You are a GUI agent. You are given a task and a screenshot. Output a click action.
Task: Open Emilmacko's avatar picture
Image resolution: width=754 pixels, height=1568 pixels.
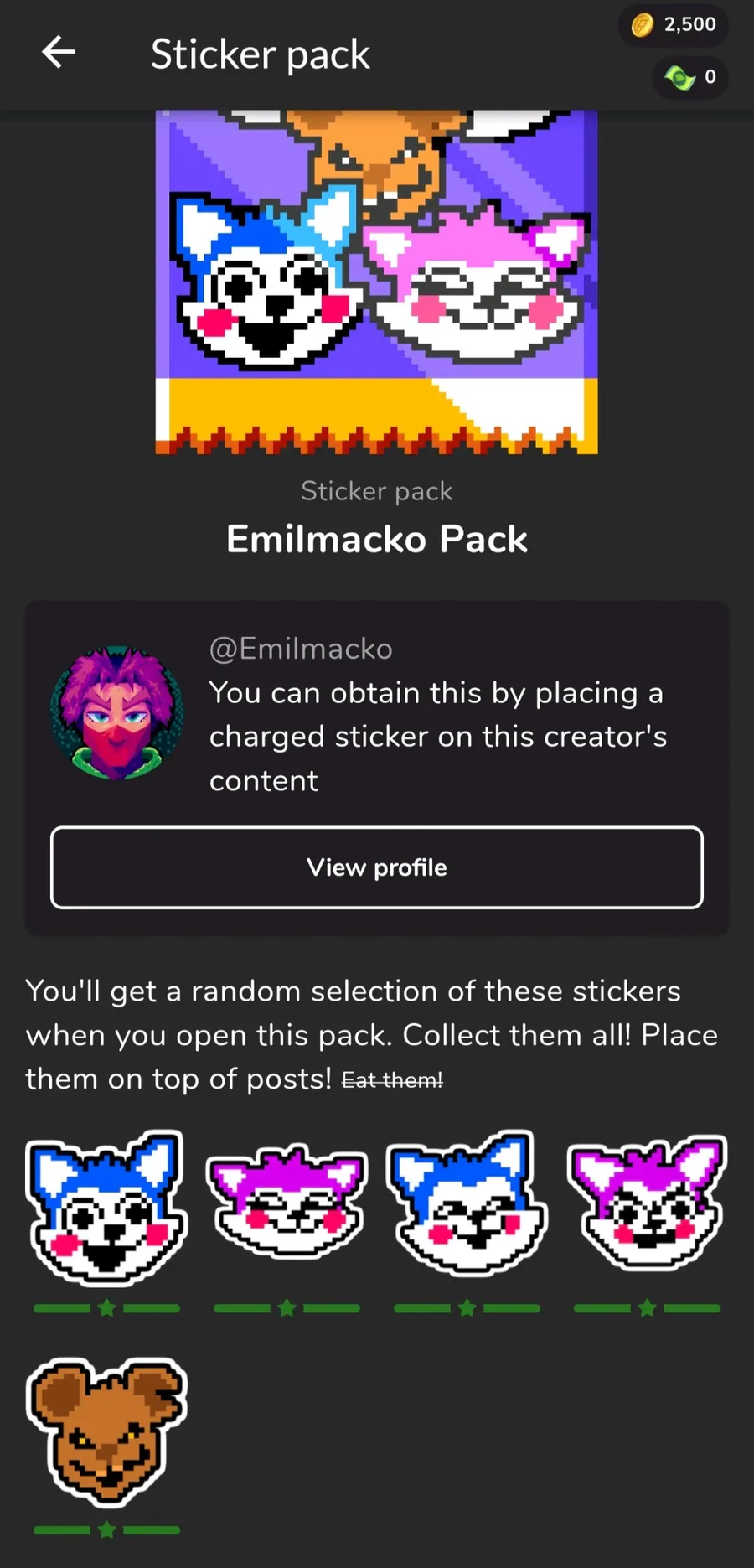tap(116, 714)
